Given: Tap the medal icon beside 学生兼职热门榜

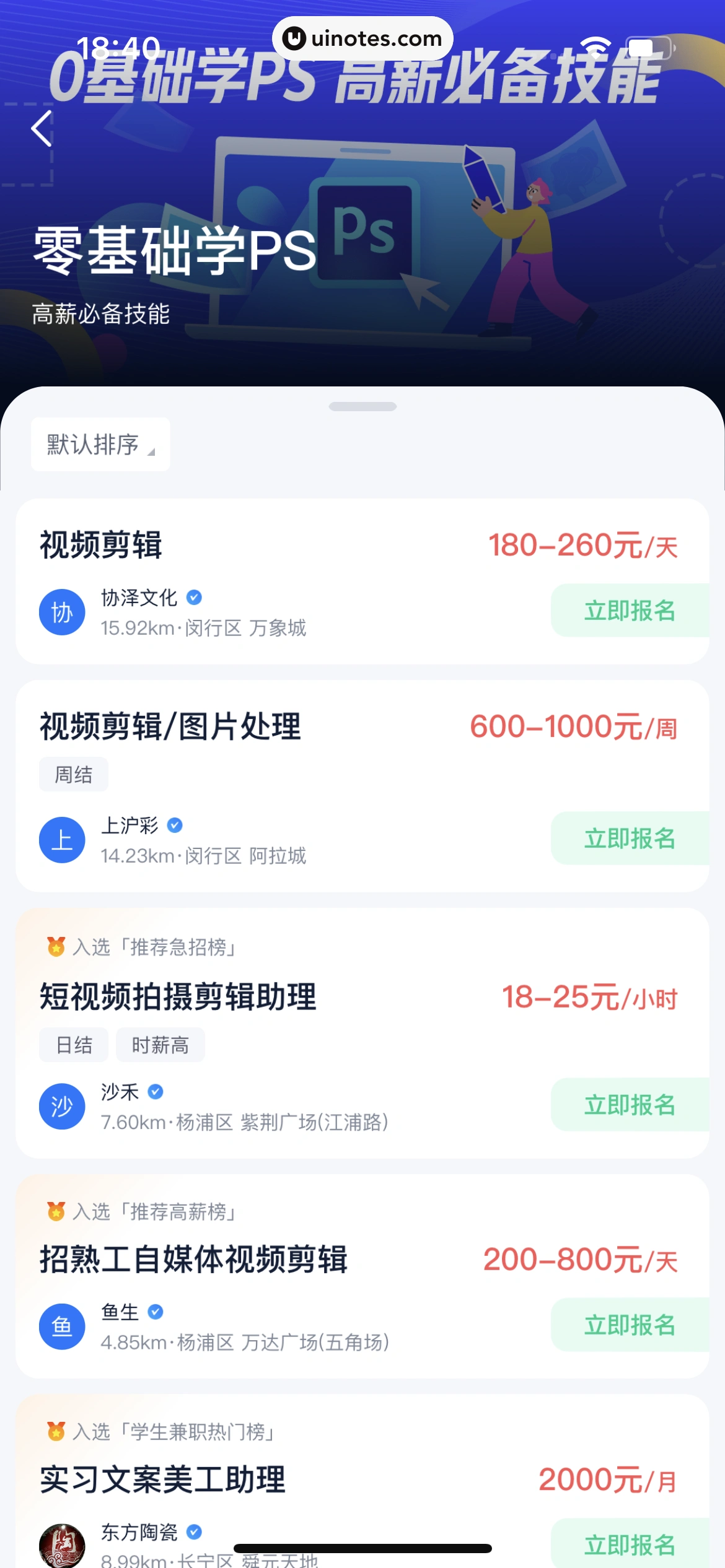Looking at the screenshot, I should tap(55, 1432).
